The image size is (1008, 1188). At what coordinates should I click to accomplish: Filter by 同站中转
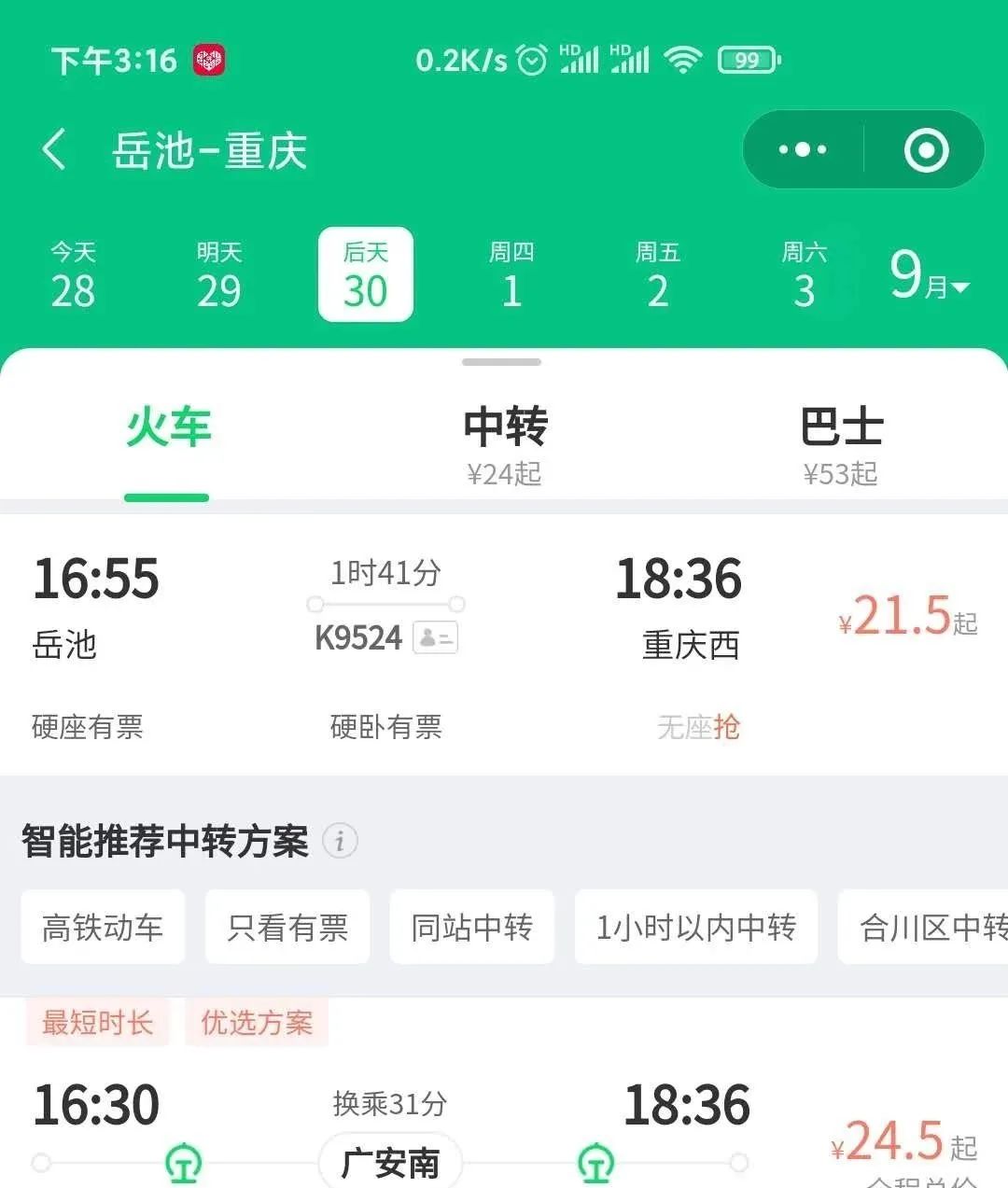tap(471, 927)
